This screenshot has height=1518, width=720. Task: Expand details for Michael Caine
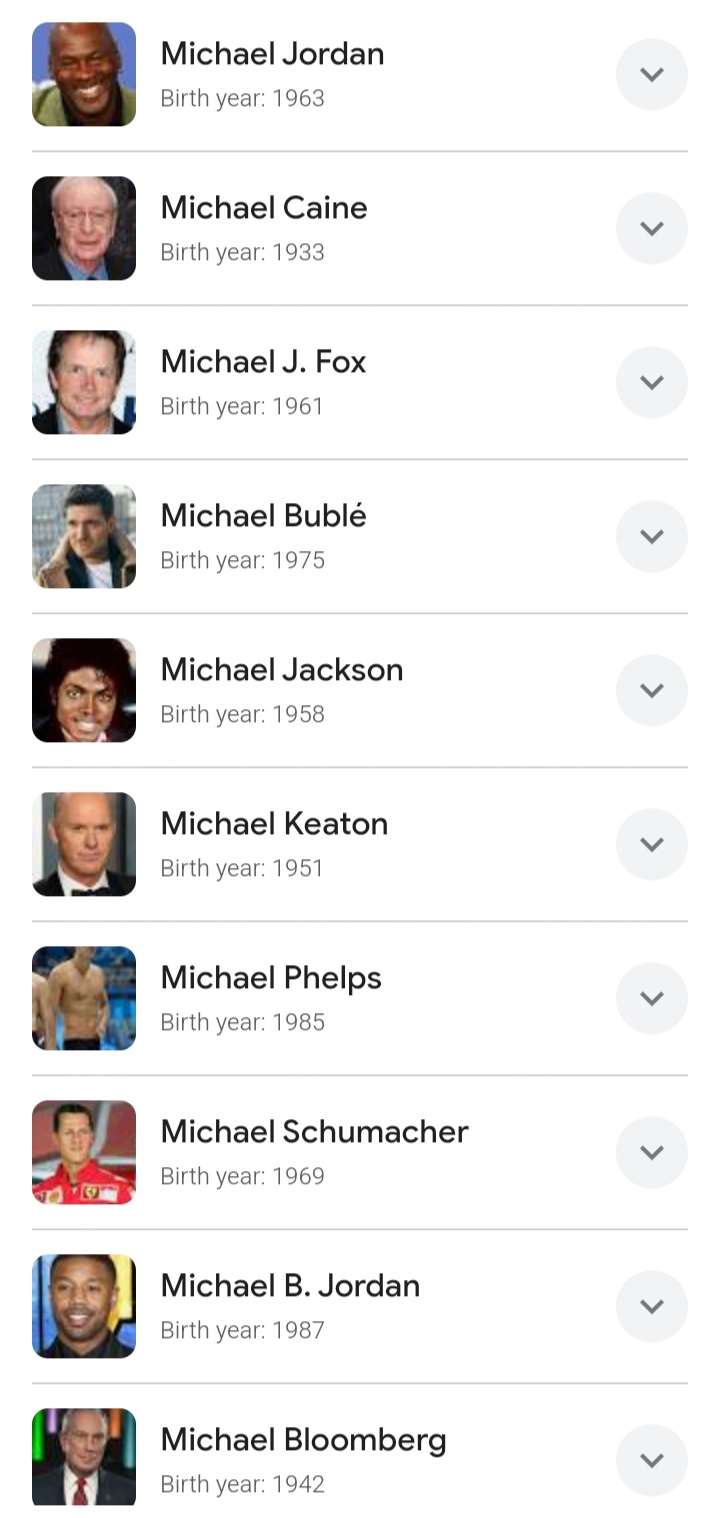[x=652, y=228]
